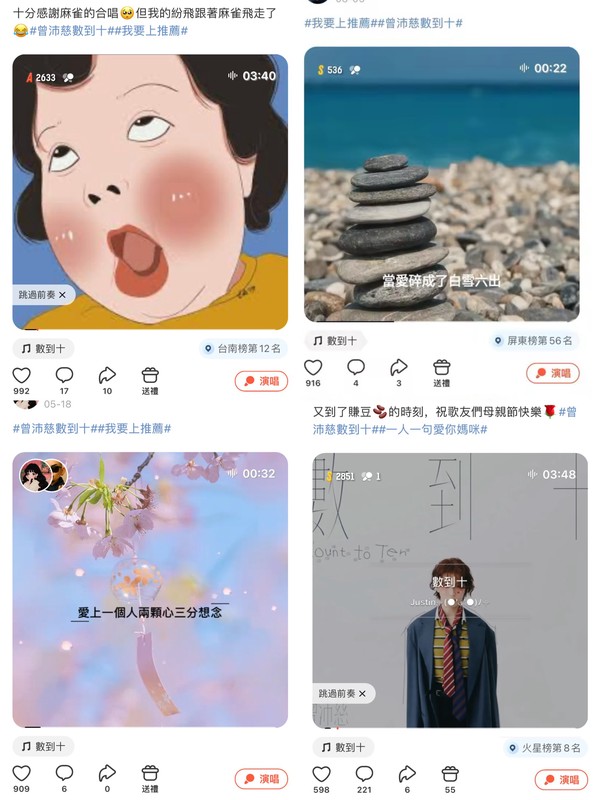
Task: Open the 台南榜第12名 ranking chip
Action: [243, 349]
